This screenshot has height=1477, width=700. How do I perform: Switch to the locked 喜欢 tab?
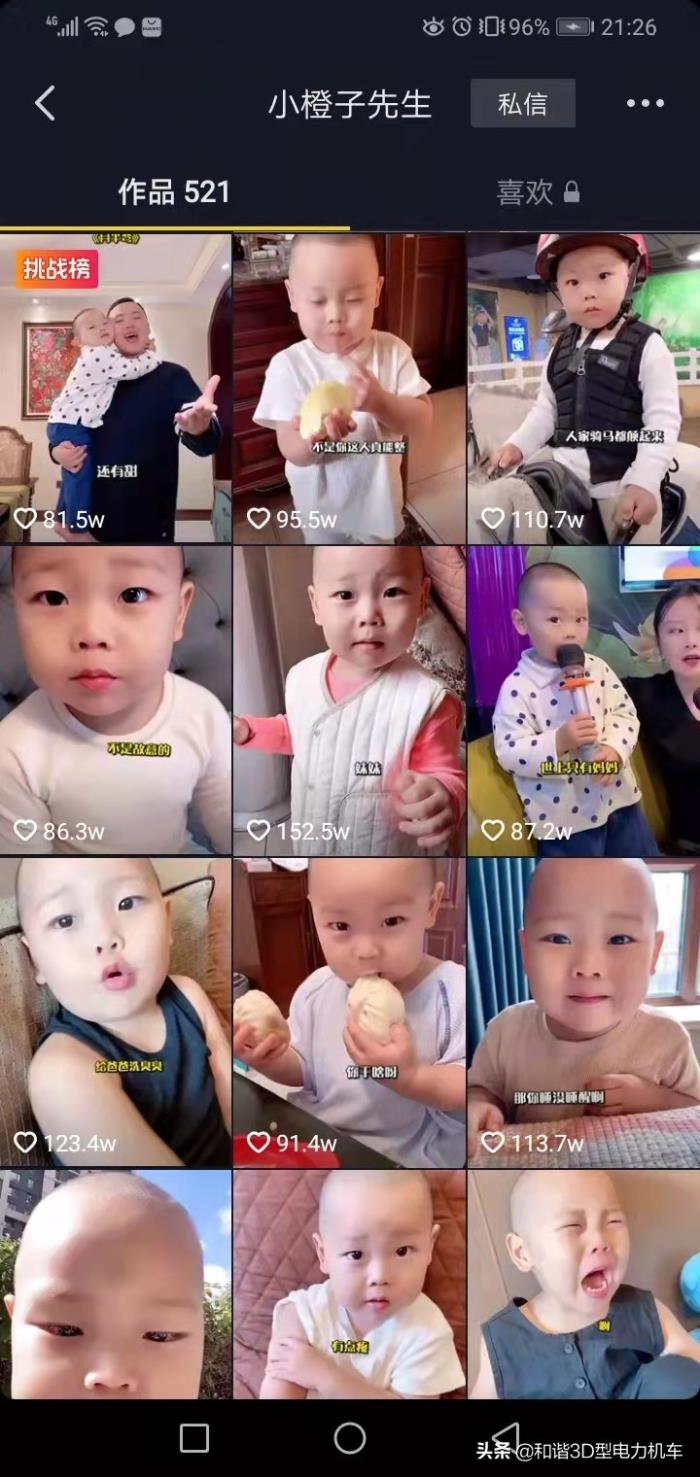click(537, 192)
